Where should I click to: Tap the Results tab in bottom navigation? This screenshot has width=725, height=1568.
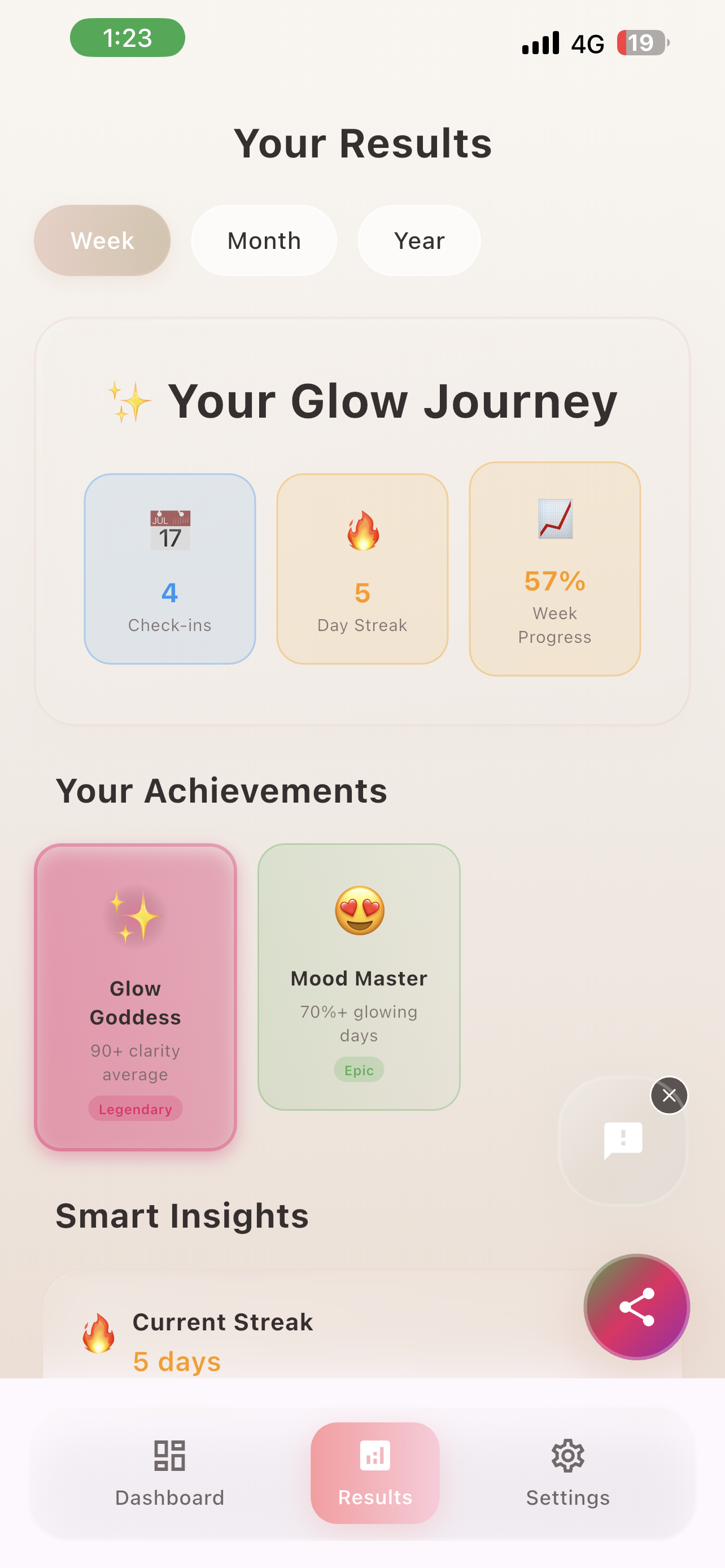coord(375,1473)
